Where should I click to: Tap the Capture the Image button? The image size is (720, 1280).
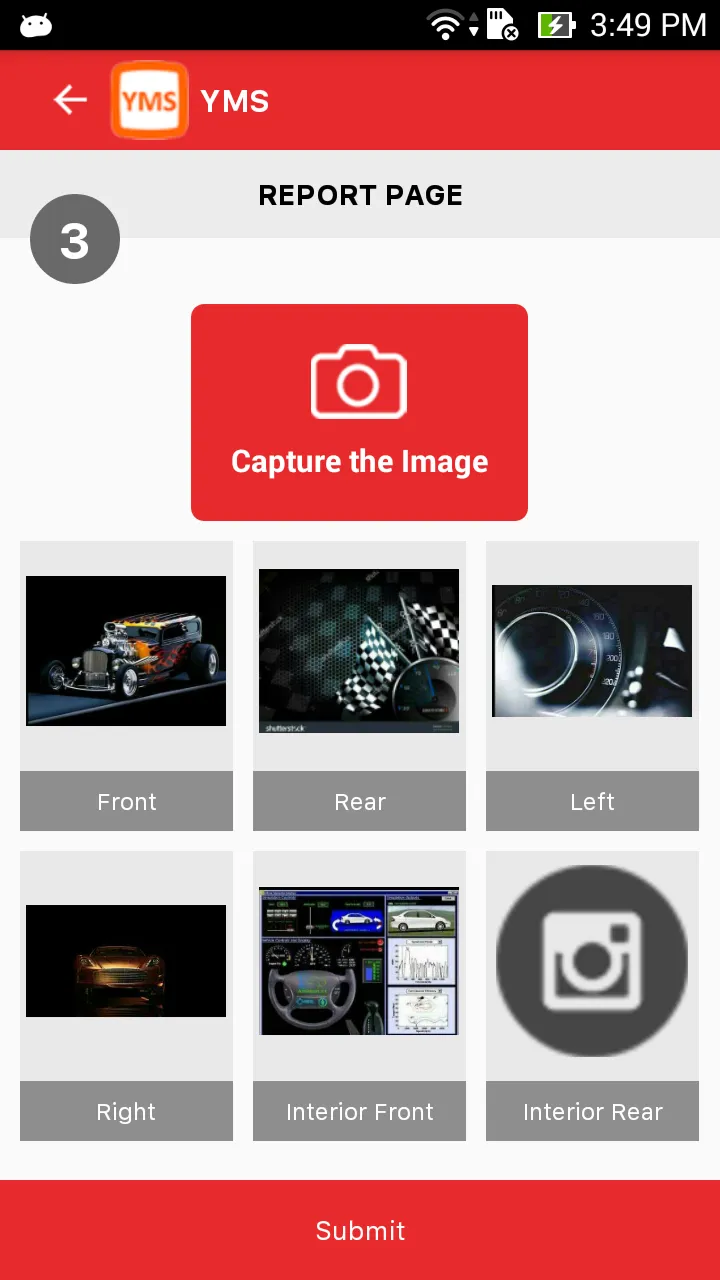[x=359, y=412]
